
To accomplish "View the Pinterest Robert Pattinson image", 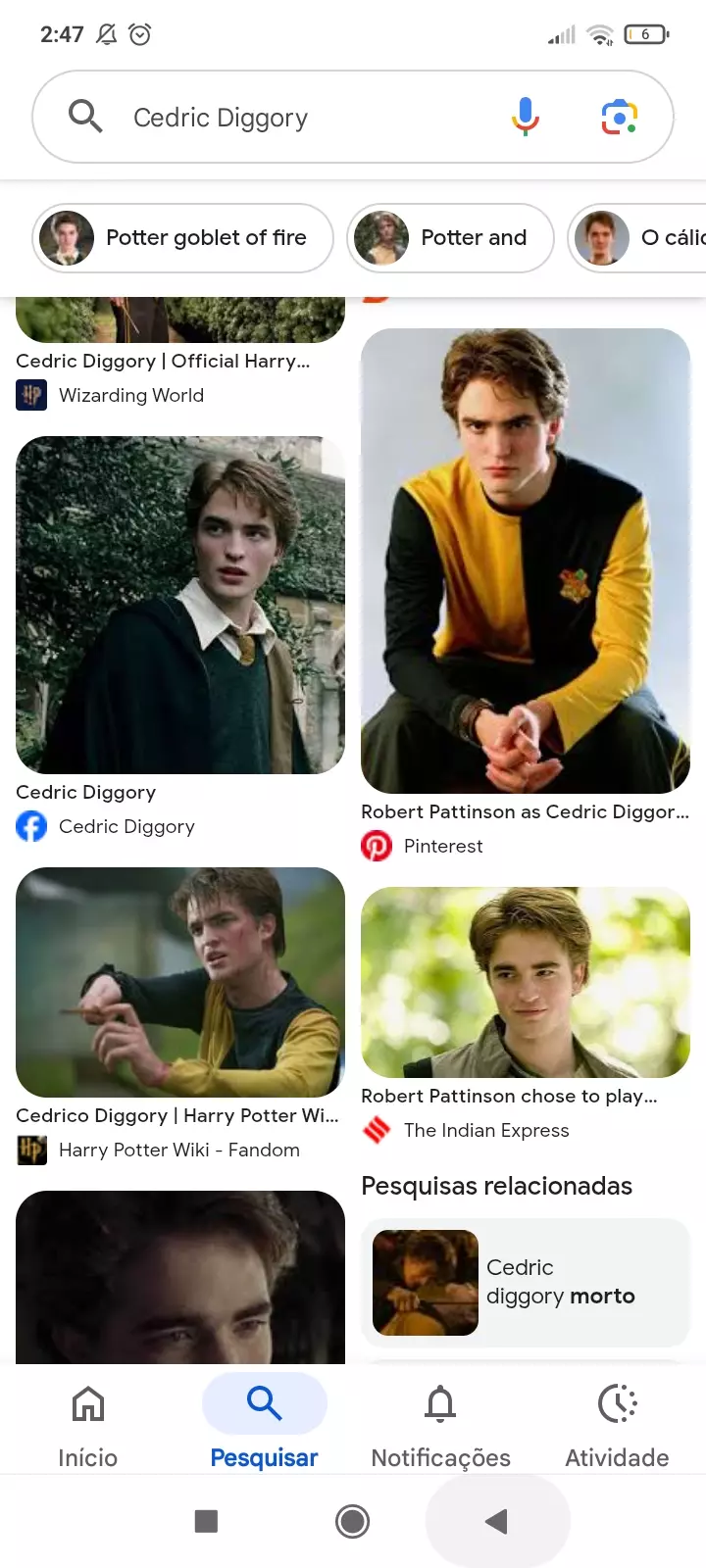I will point(526,561).
